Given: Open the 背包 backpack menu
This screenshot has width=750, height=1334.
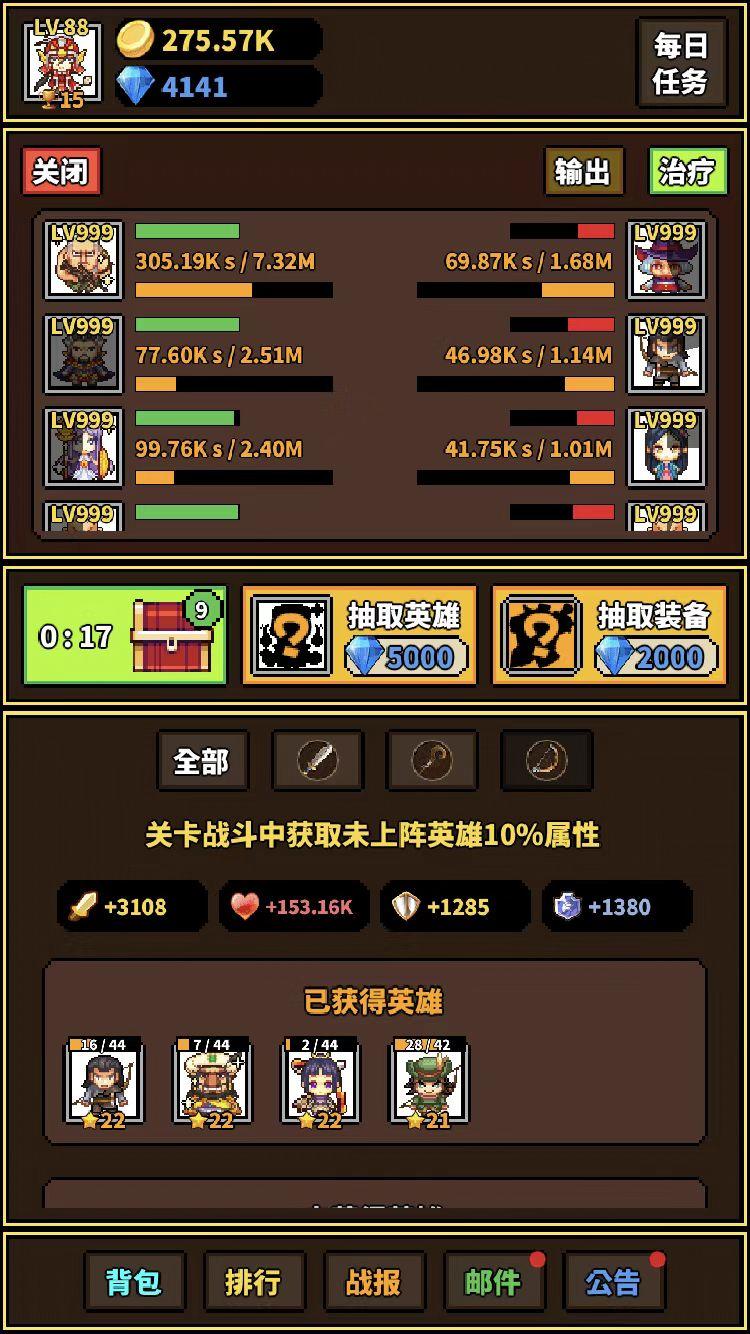Looking at the screenshot, I should point(134,1281).
